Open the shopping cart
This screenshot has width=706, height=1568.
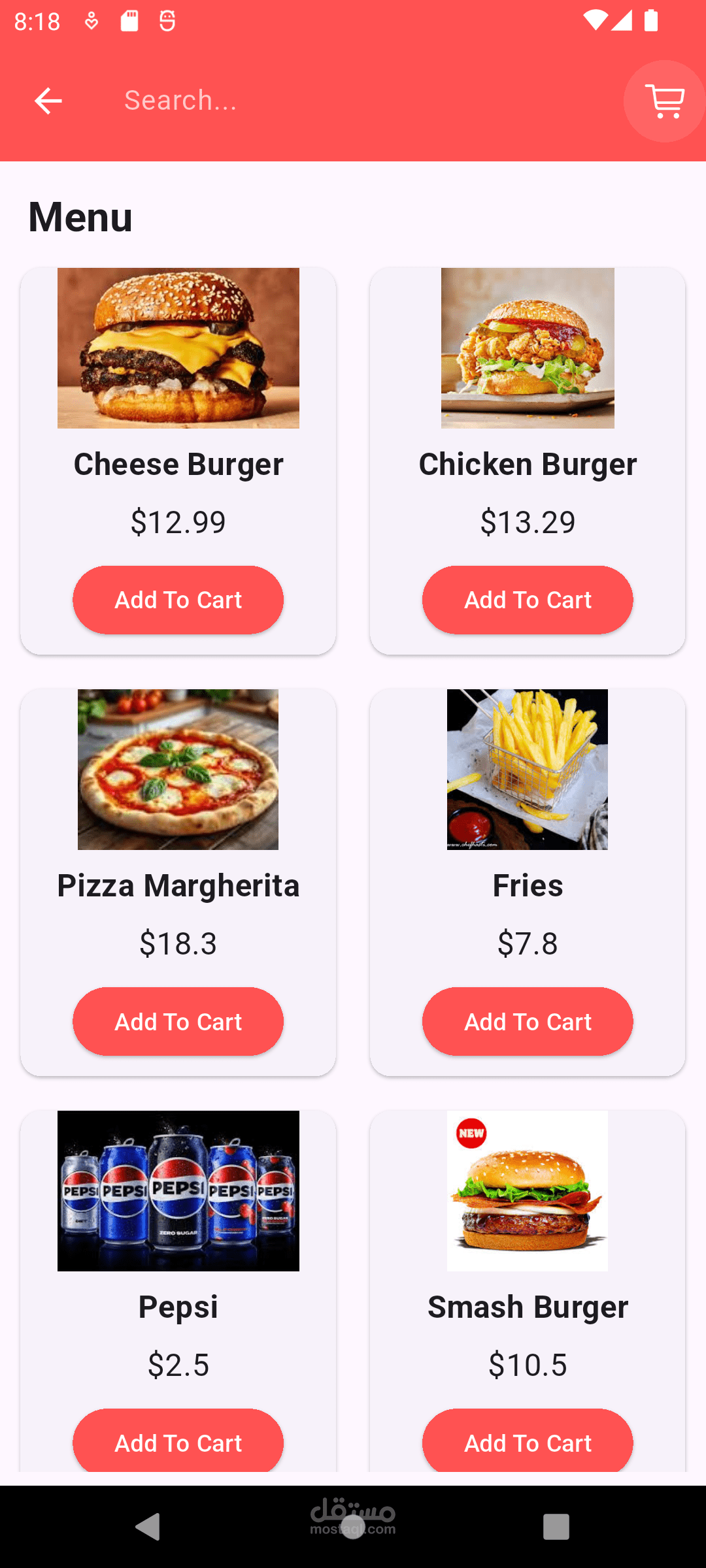point(664,101)
